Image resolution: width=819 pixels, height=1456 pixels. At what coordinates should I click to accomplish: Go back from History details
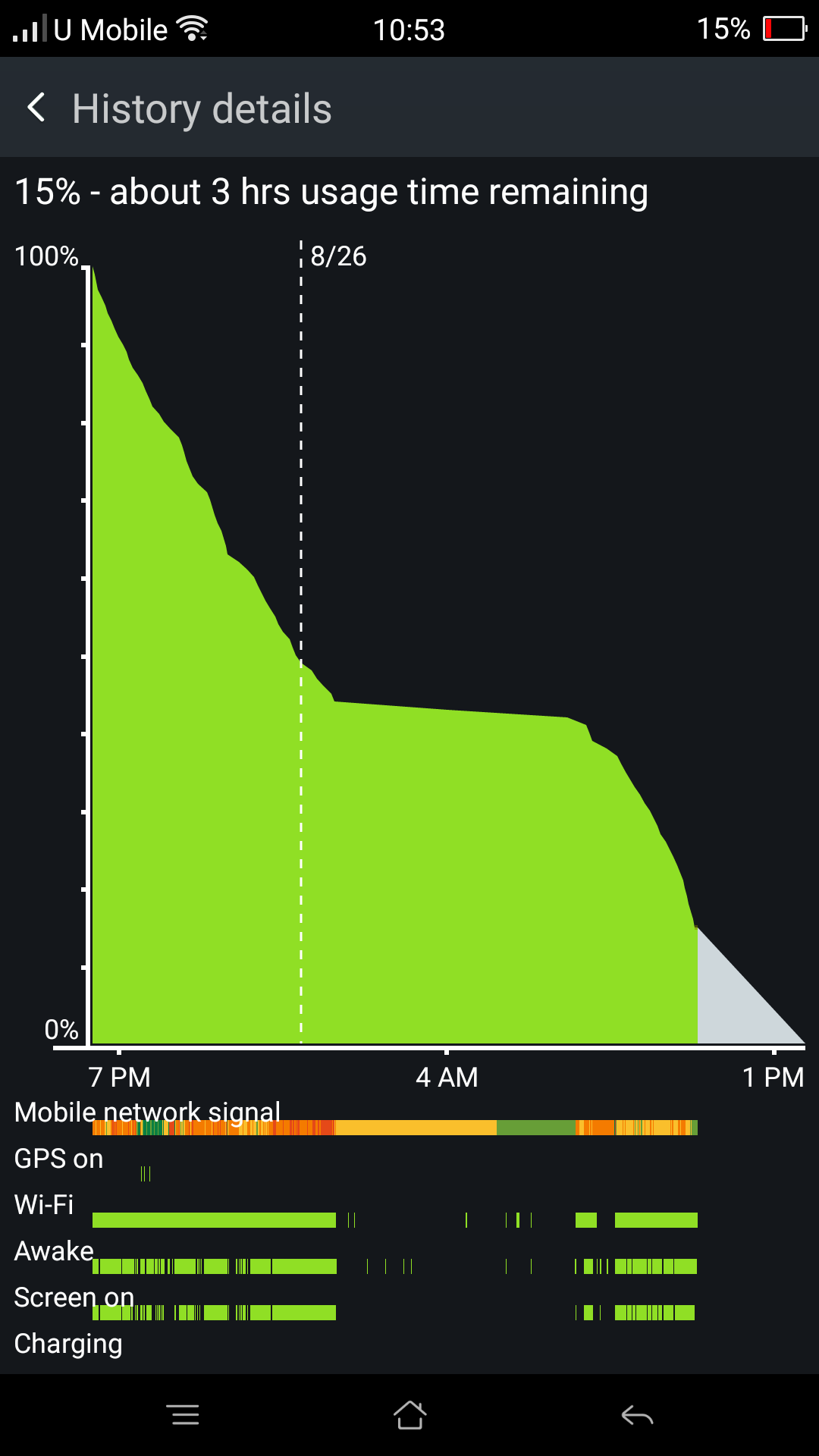point(36,108)
